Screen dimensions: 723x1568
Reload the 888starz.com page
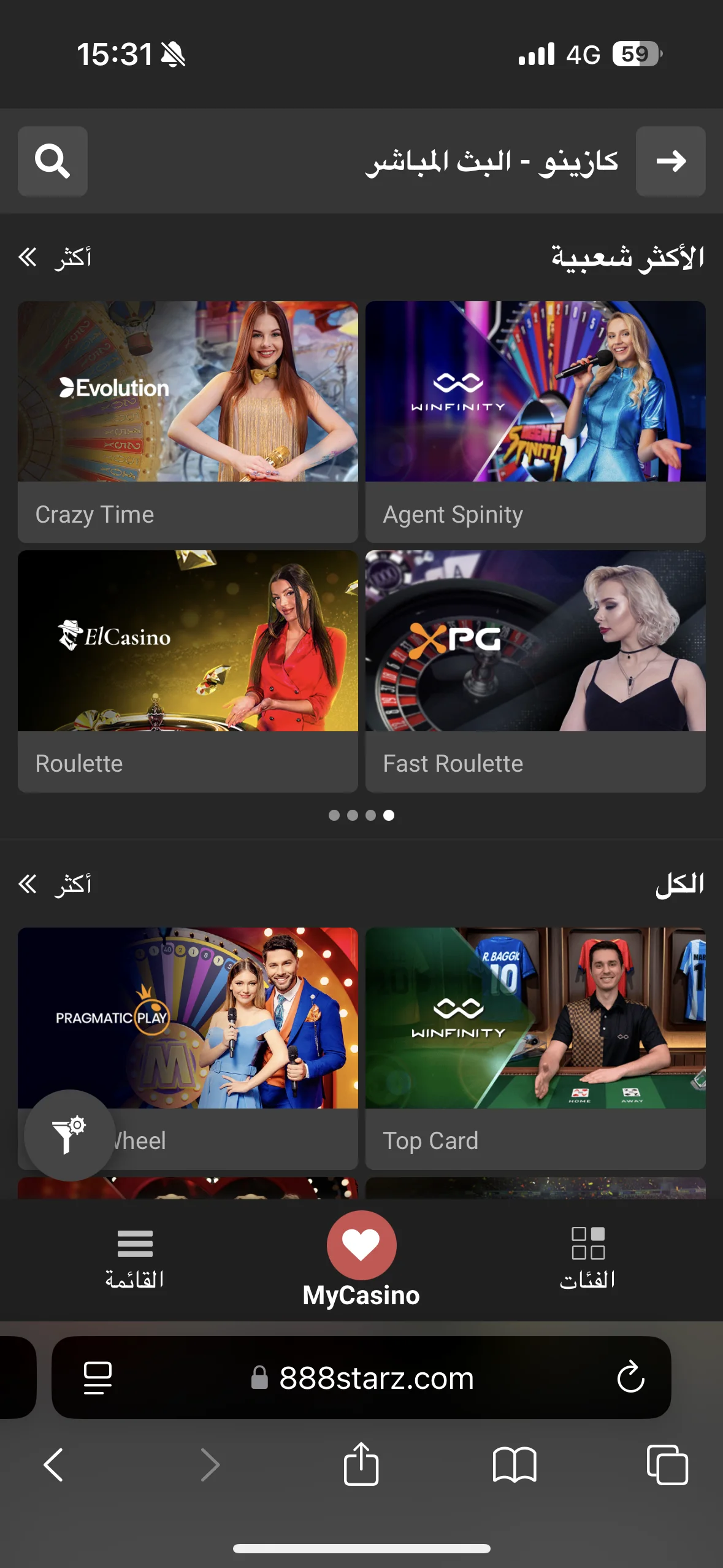coord(630,1378)
